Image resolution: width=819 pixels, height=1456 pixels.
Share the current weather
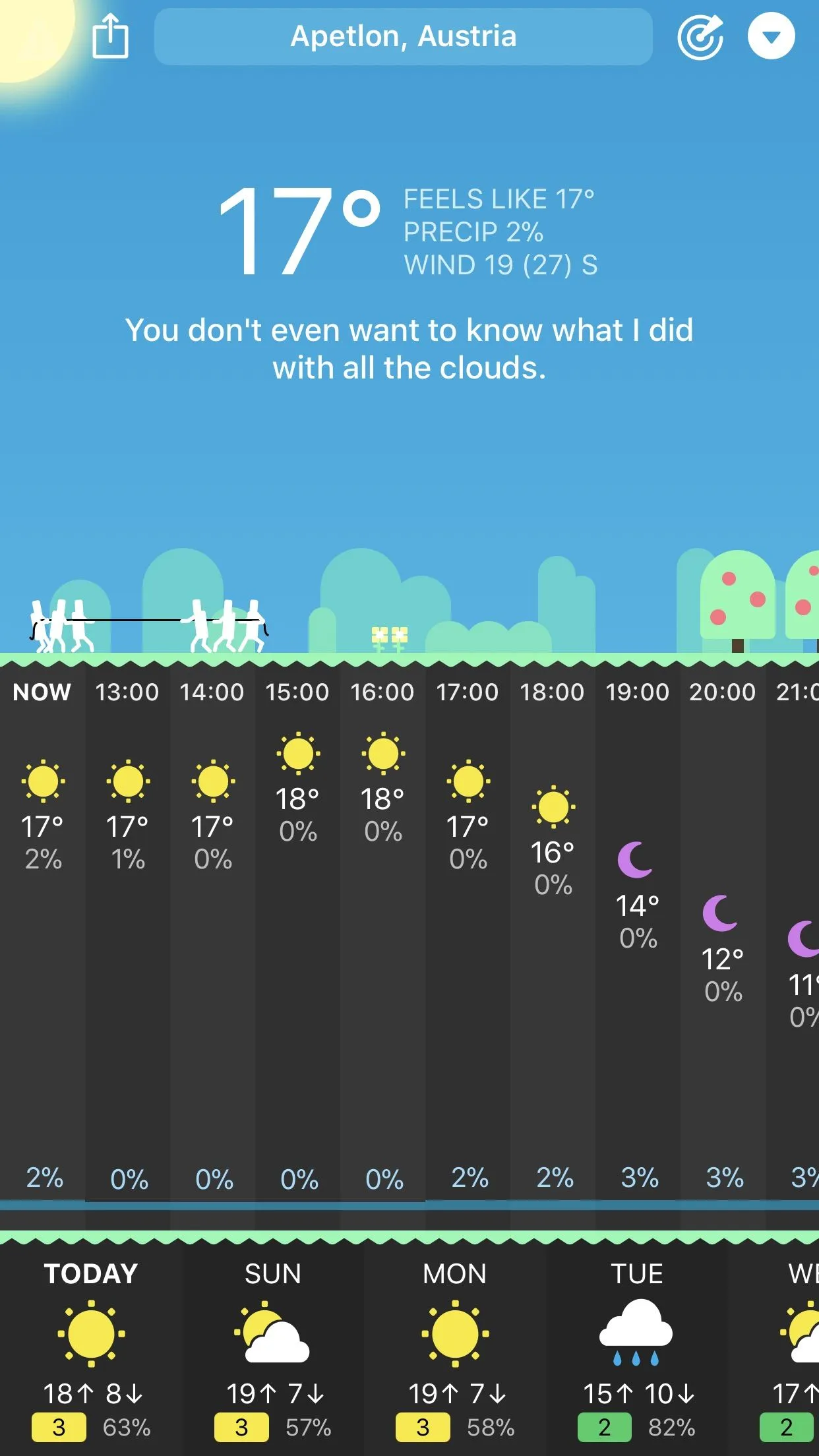pos(110,36)
